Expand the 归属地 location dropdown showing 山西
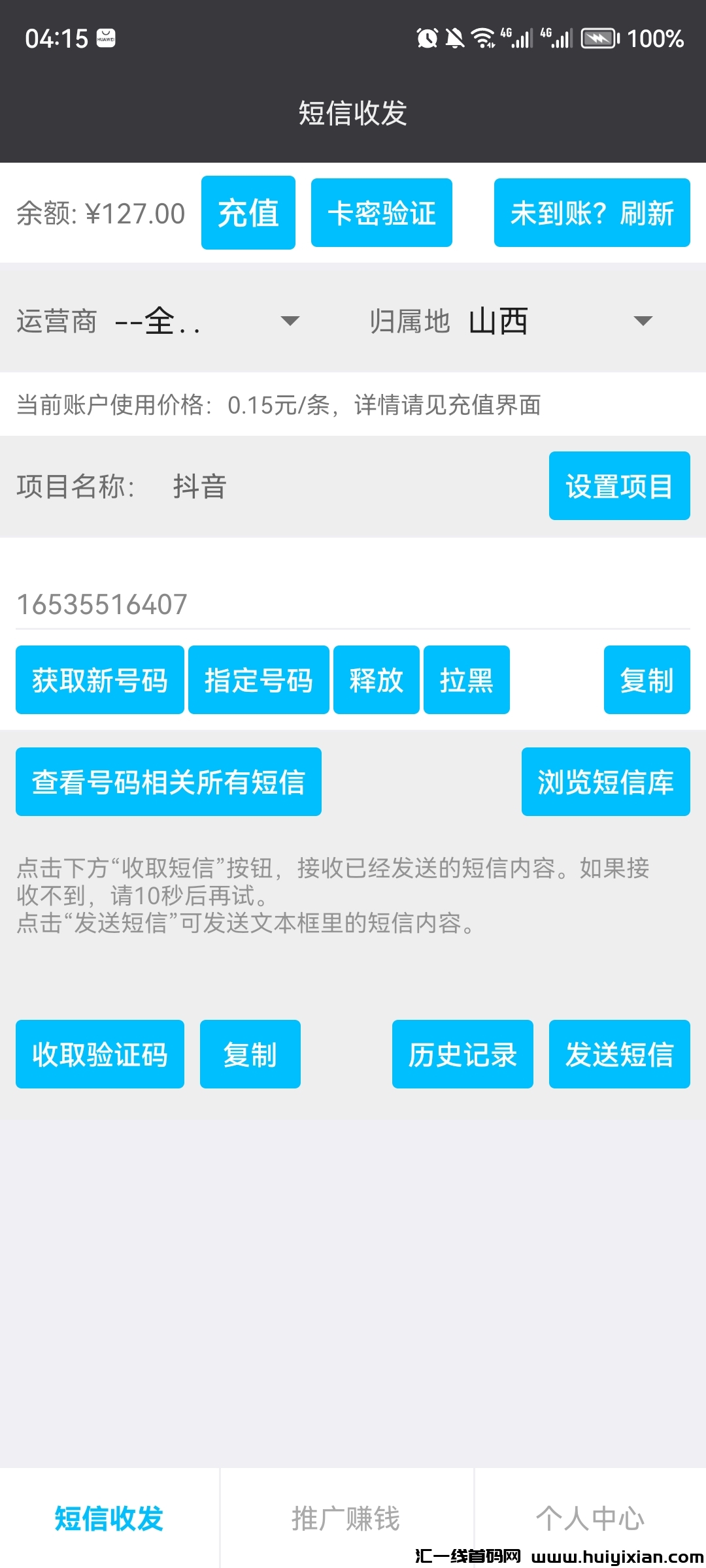The width and height of the screenshot is (706, 1568). coord(561,321)
